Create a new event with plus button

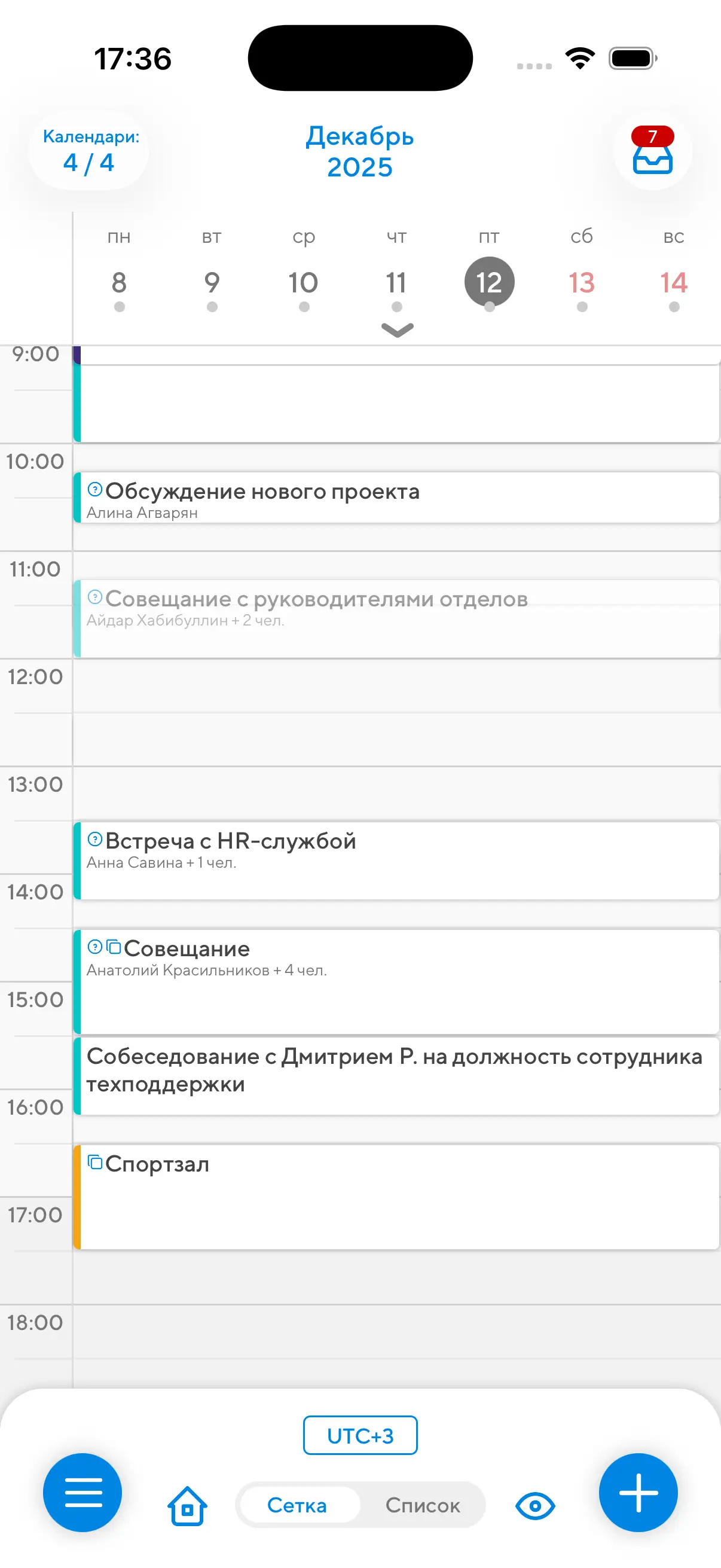pos(638,1492)
